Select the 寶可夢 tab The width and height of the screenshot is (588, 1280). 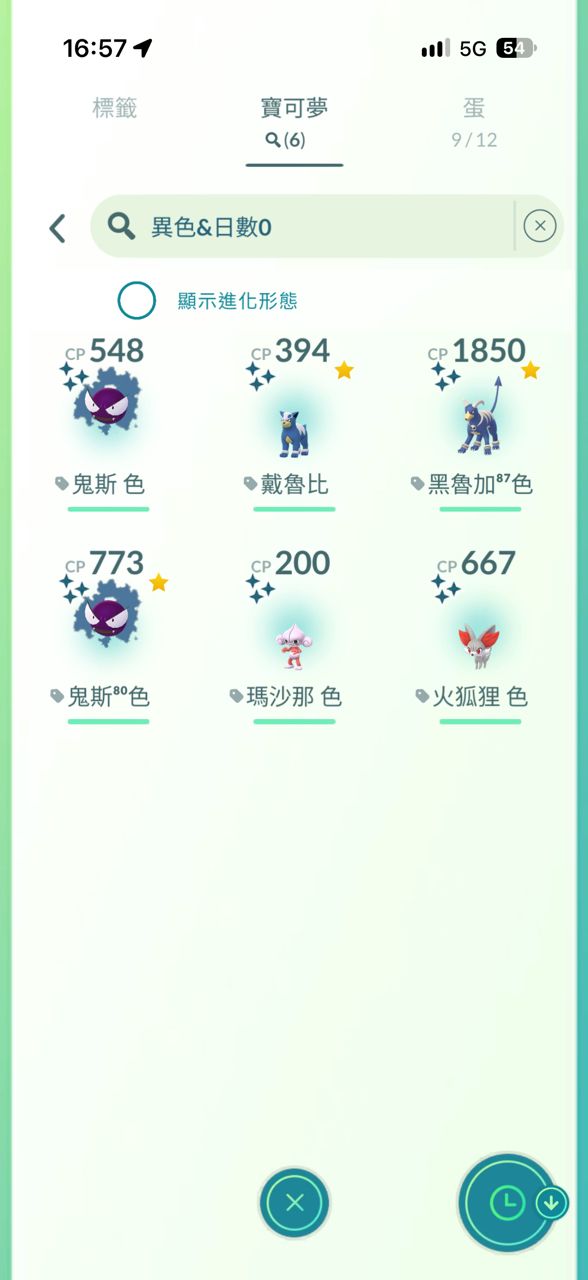[x=294, y=122]
